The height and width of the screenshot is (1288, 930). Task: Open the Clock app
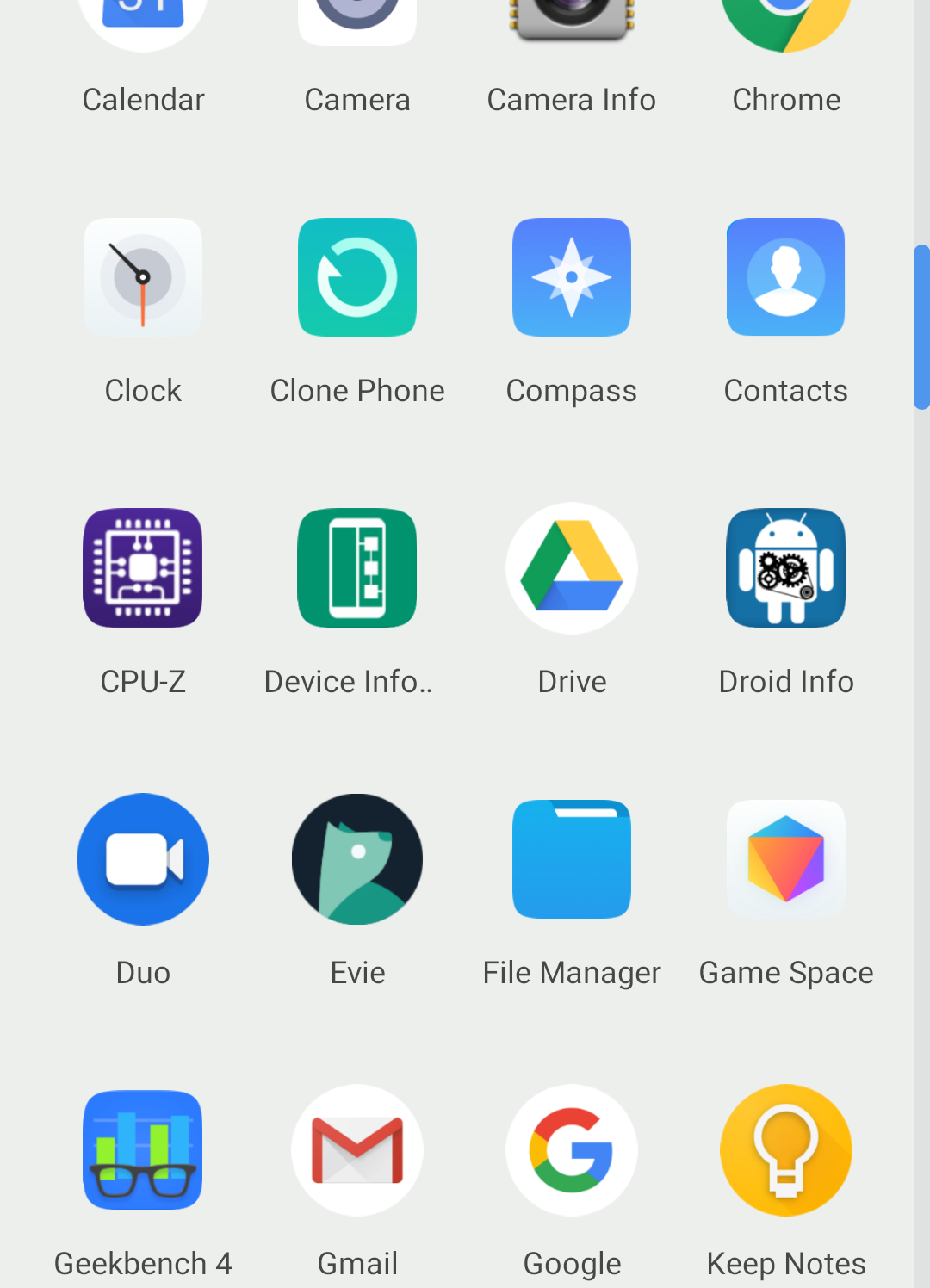point(143,277)
